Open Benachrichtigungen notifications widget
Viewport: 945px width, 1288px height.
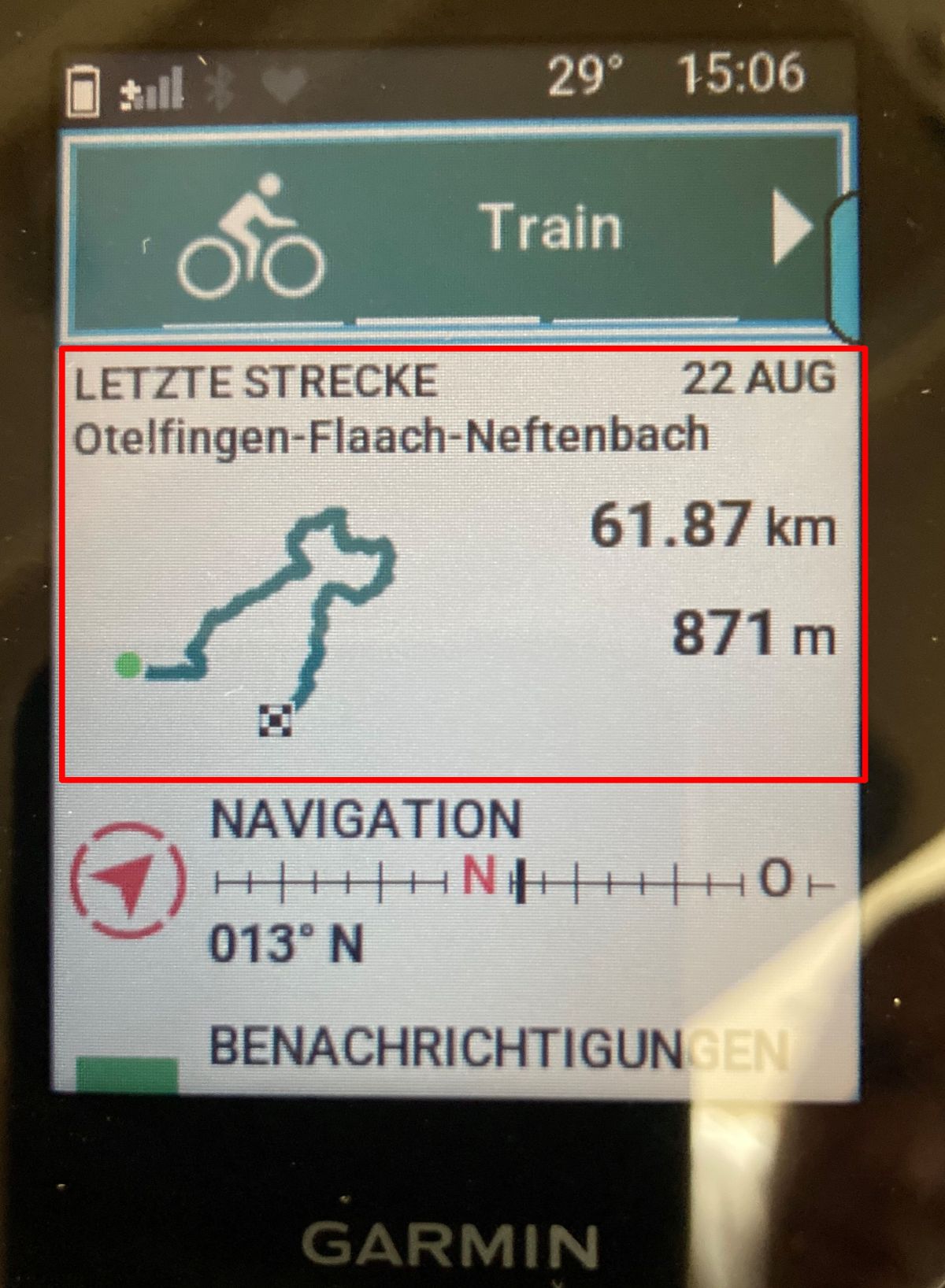[457, 1051]
